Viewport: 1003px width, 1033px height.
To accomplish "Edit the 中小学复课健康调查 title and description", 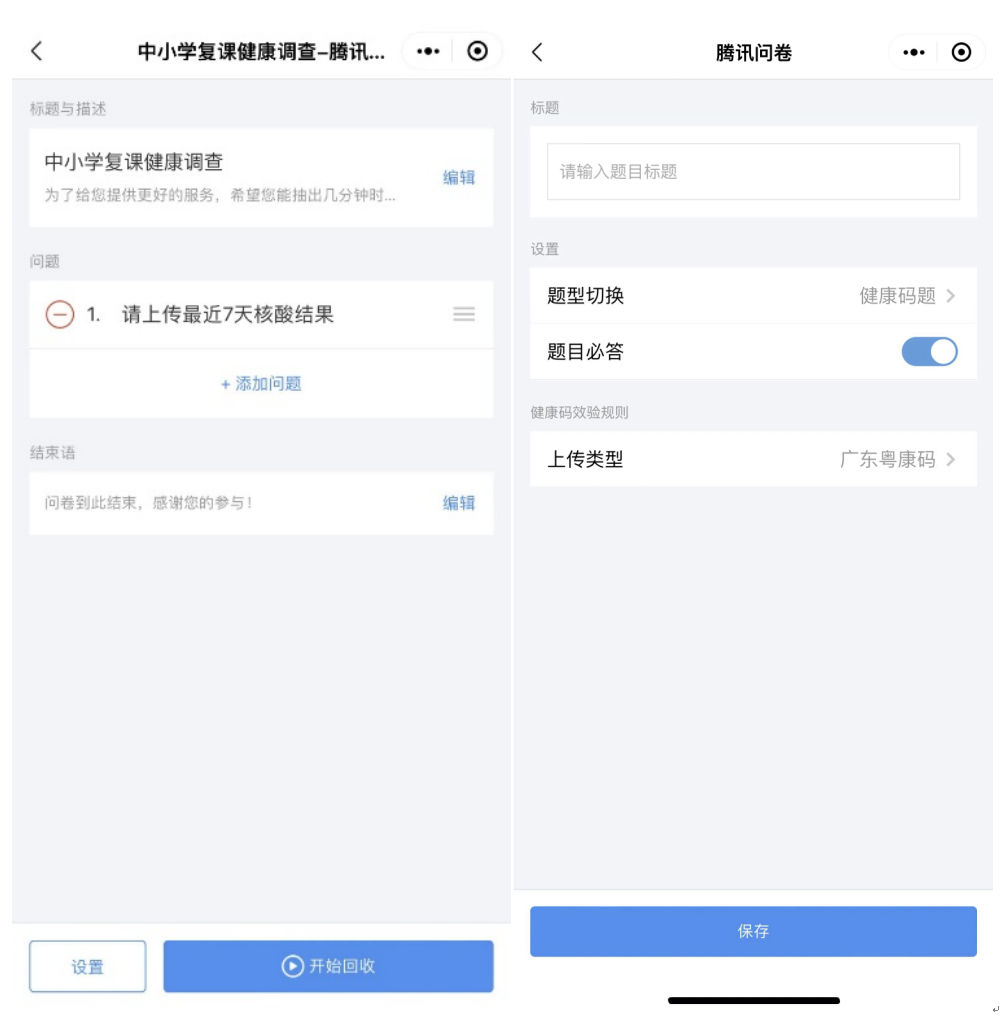I will click(459, 178).
